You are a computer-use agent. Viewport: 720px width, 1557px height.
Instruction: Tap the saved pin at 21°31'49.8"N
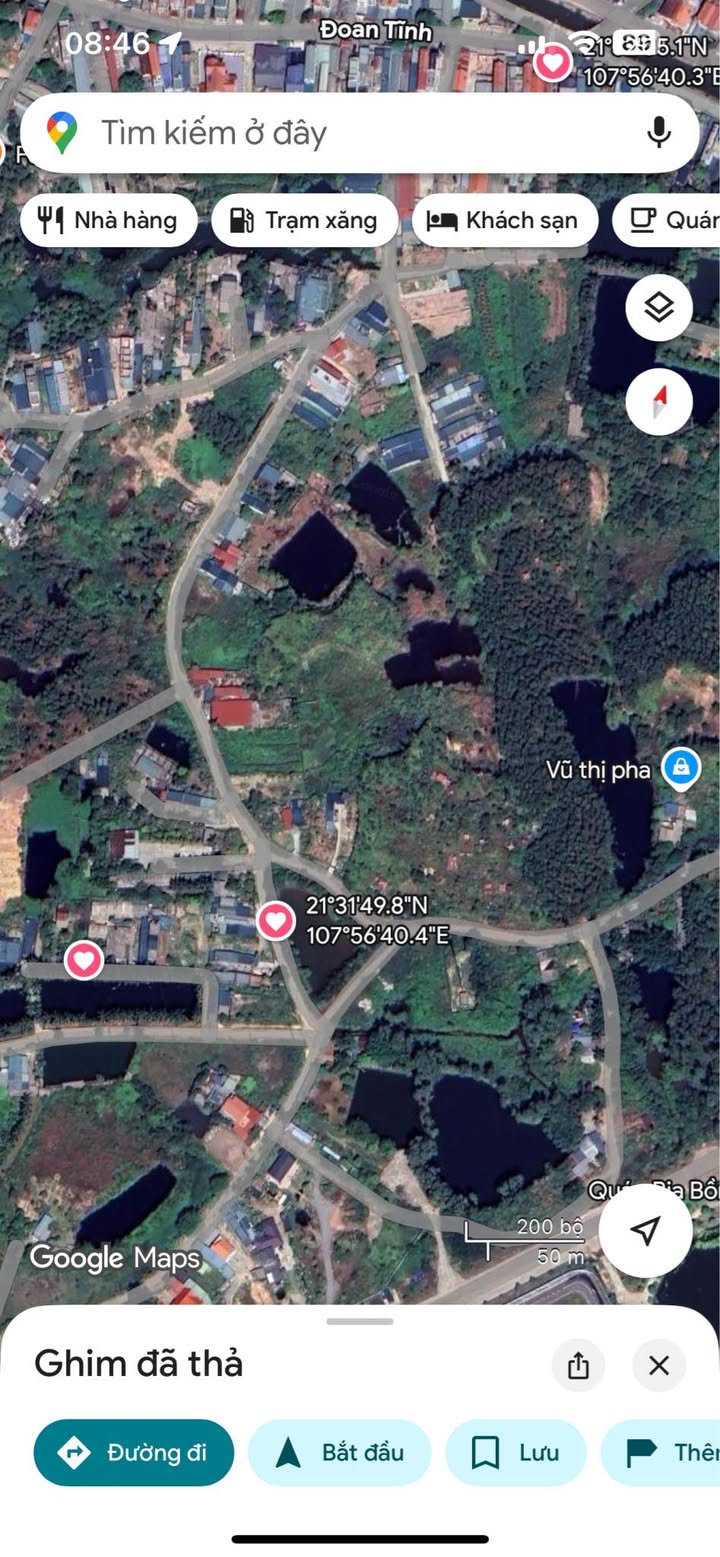tap(276, 920)
